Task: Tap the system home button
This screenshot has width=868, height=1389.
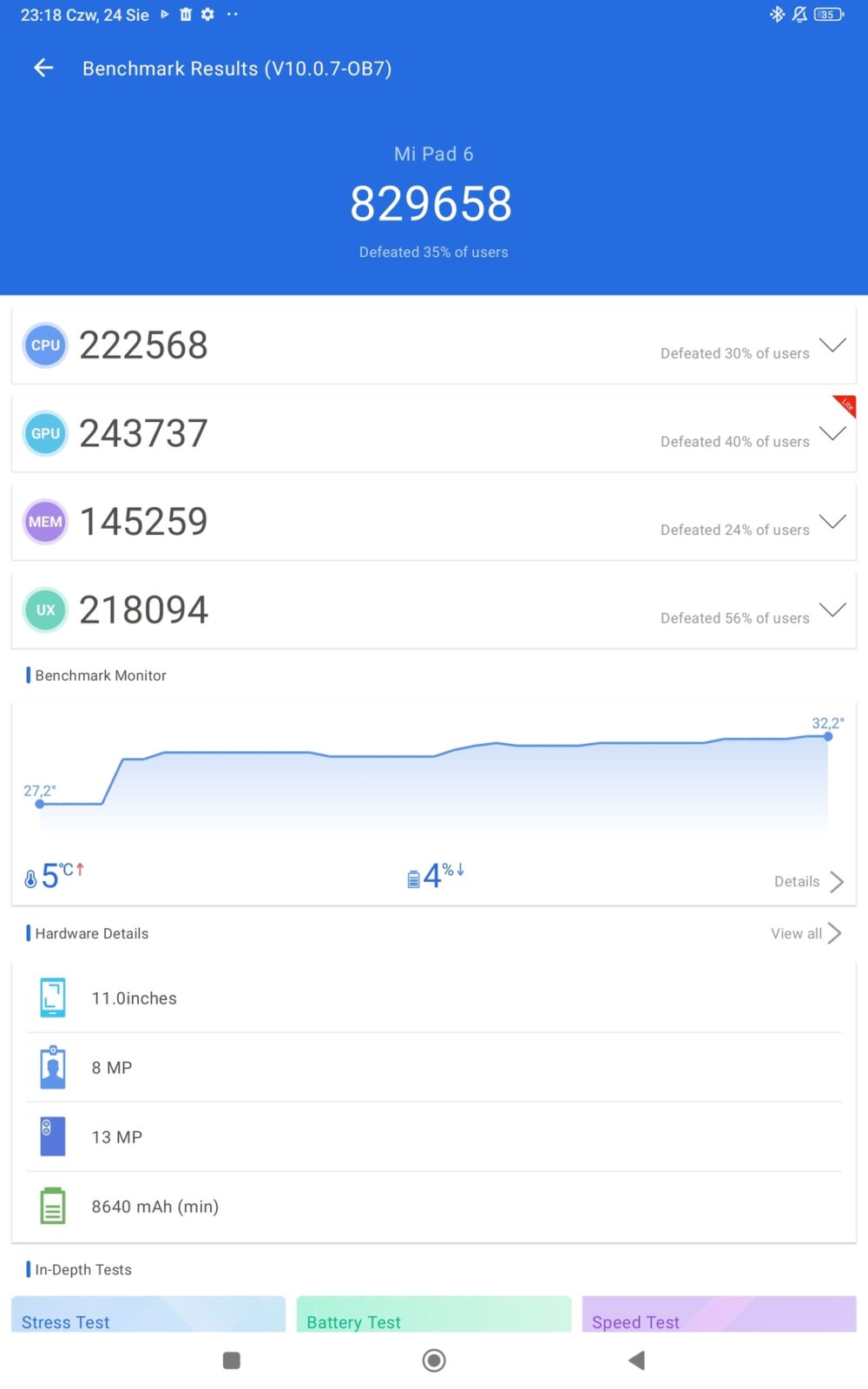Action: pos(434,1360)
